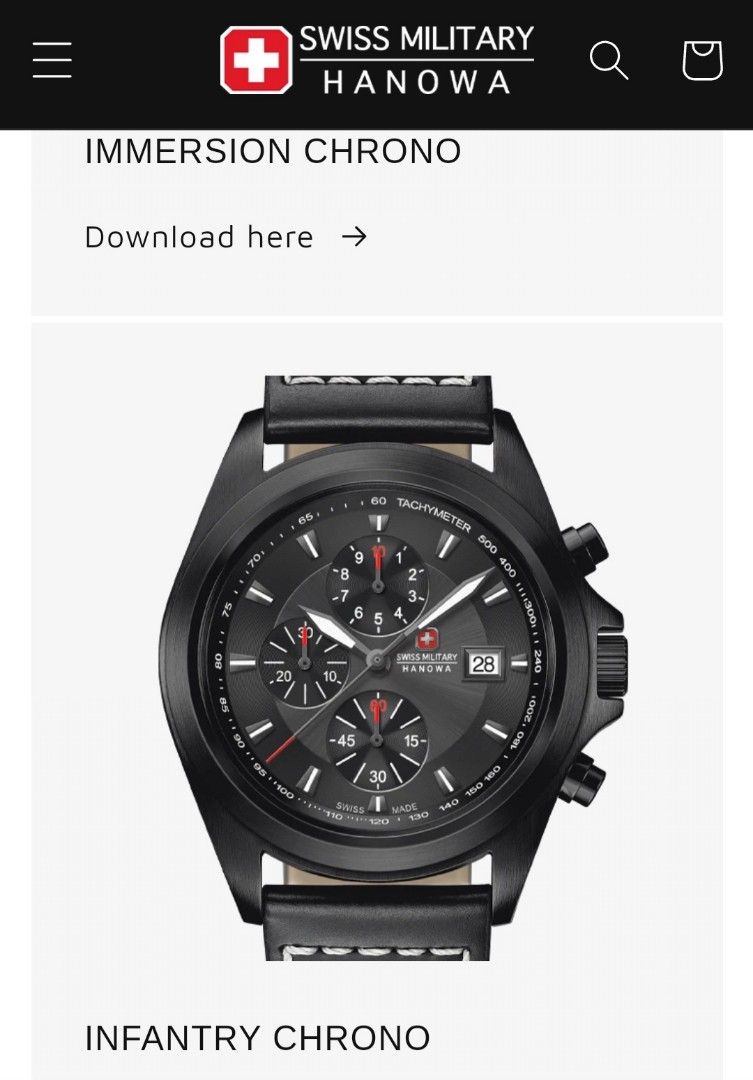Tap the Swiss Military Hanowa home logo
753x1080 pixels.
coord(377,61)
